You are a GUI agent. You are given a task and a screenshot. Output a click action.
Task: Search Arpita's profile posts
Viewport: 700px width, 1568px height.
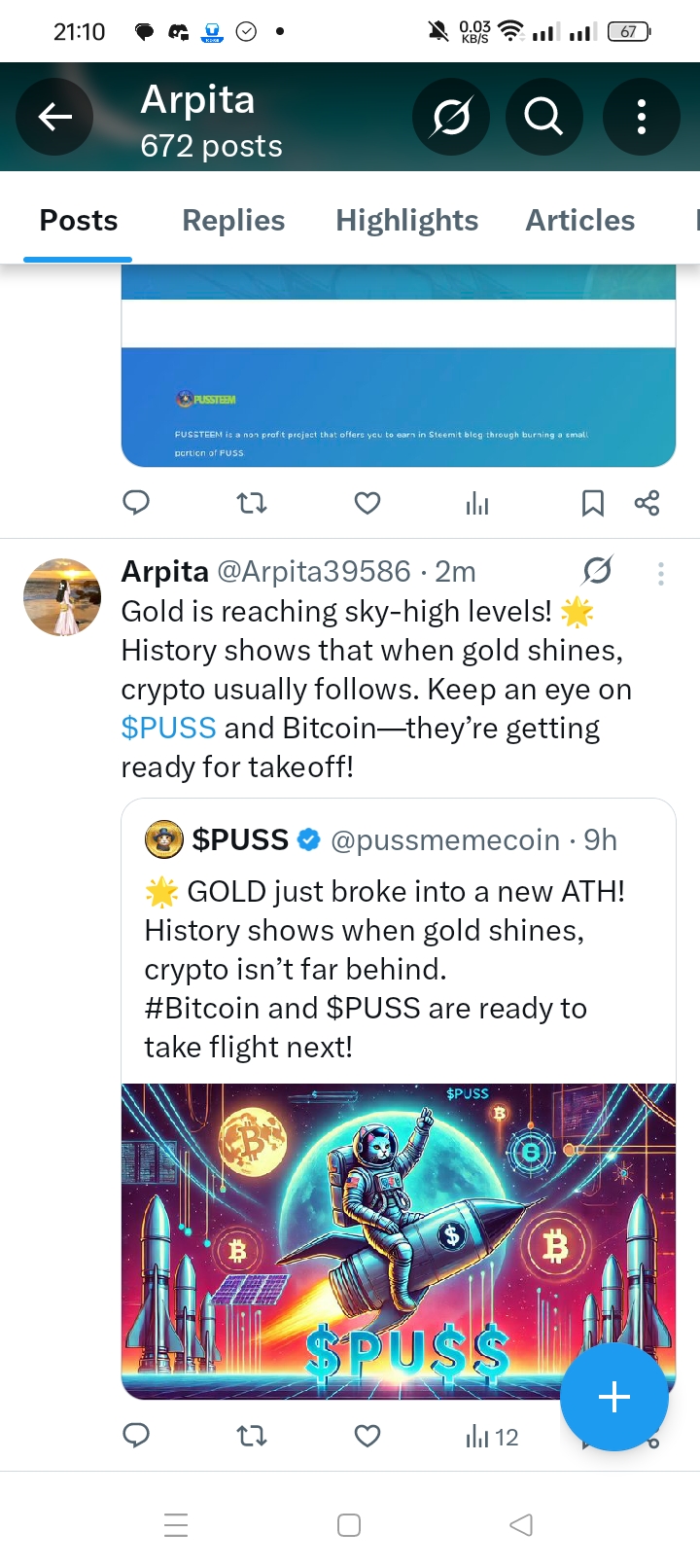coord(543,118)
